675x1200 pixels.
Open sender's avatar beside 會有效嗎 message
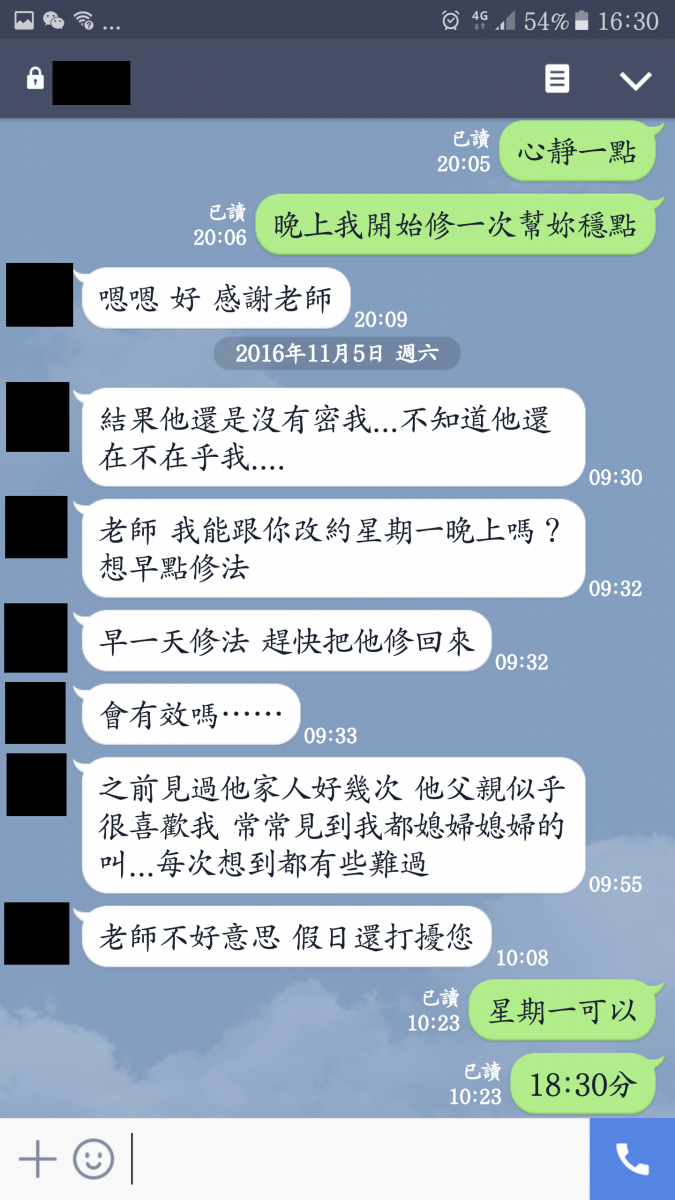(37, 713)
